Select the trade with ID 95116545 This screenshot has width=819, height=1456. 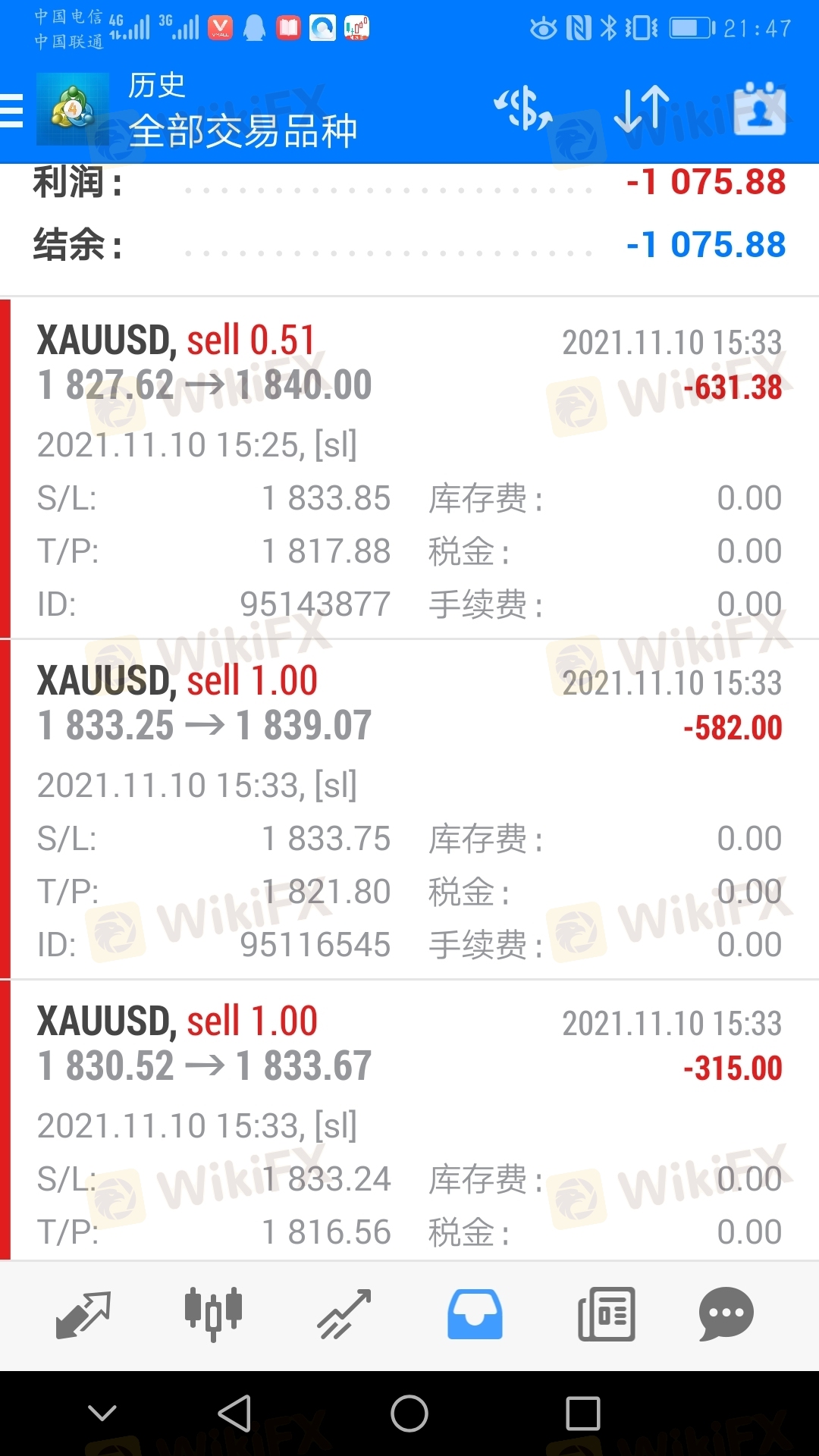[x=409, y=810]
